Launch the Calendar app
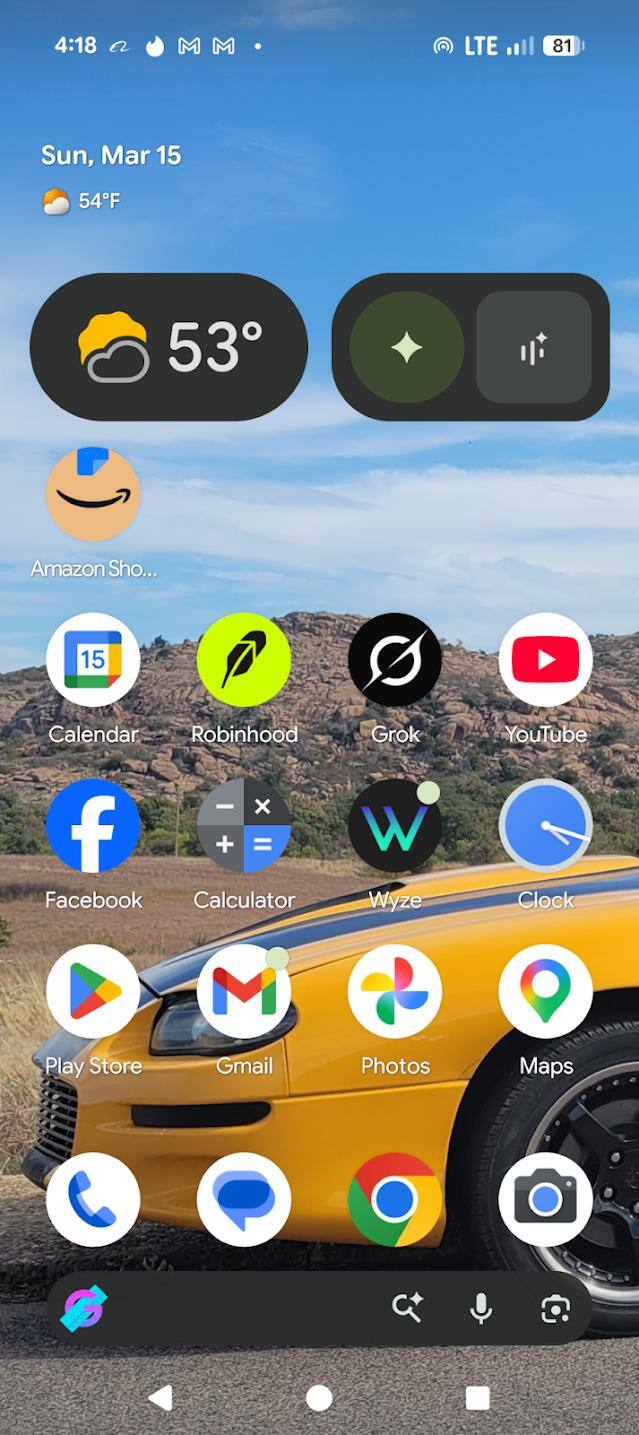The height and width of the screenshot is (1435, 639). pos(93,660)
